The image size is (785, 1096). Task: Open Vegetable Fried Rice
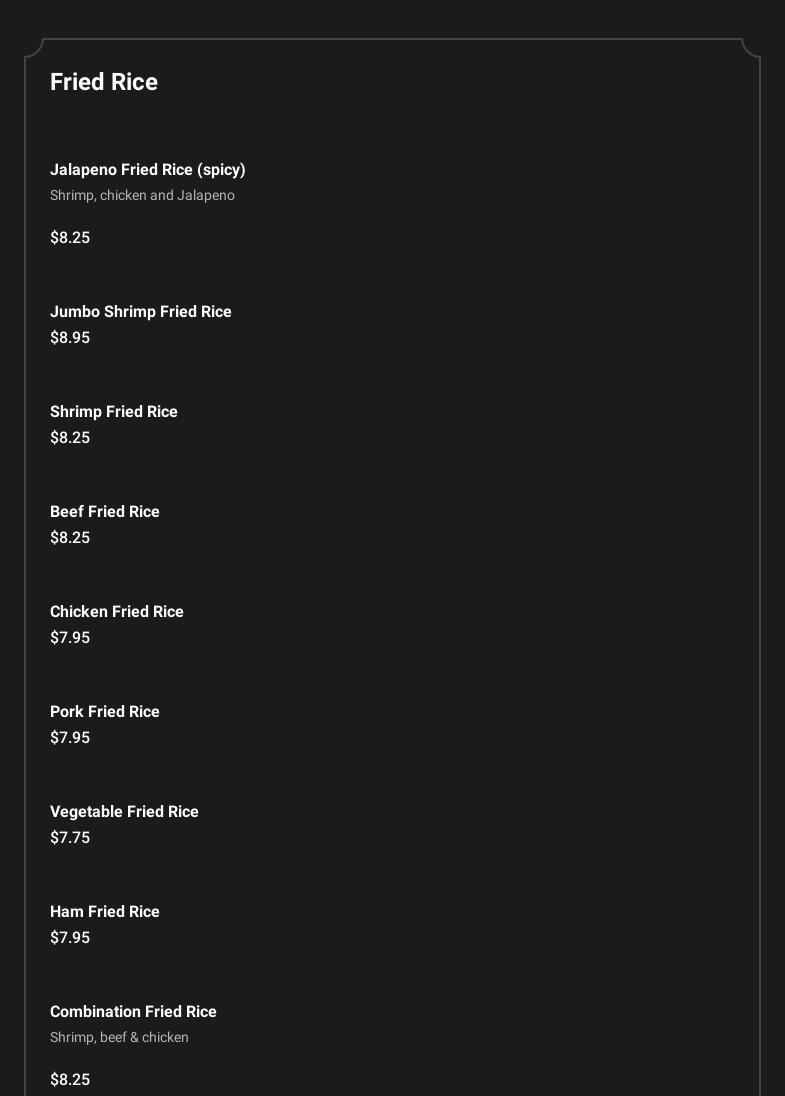click(124, 812)
